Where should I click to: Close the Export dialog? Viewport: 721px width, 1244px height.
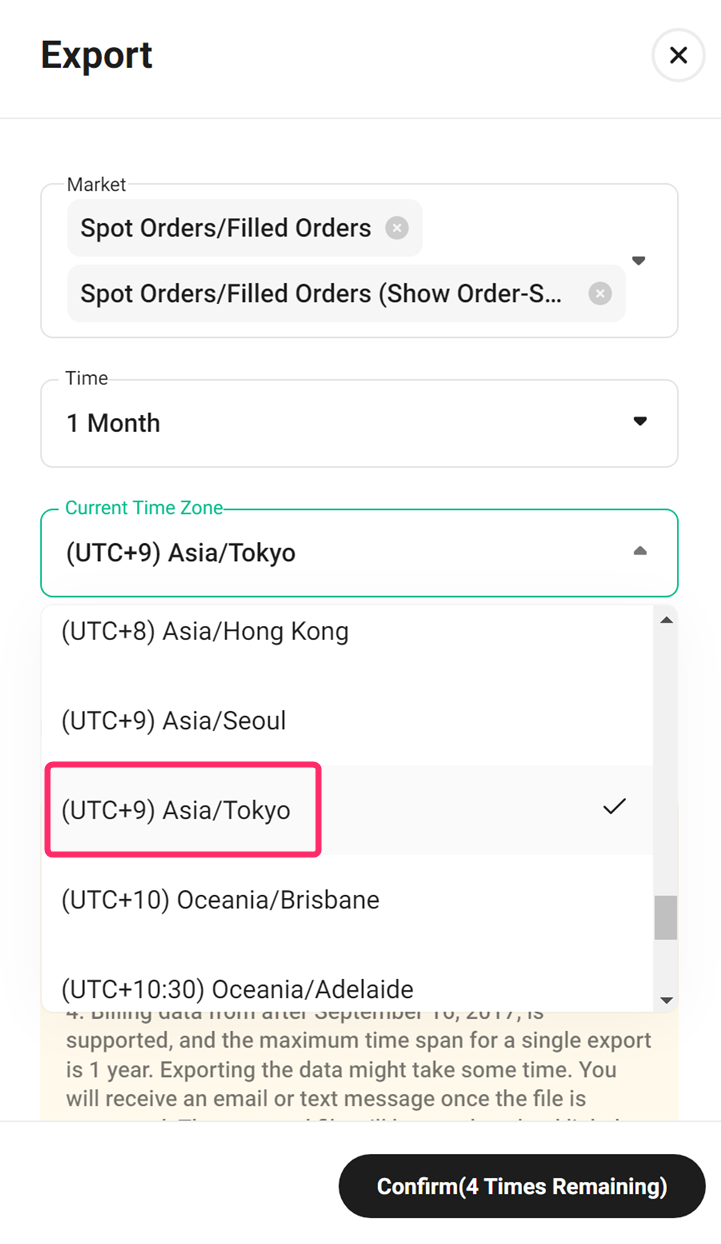[678, 55]
